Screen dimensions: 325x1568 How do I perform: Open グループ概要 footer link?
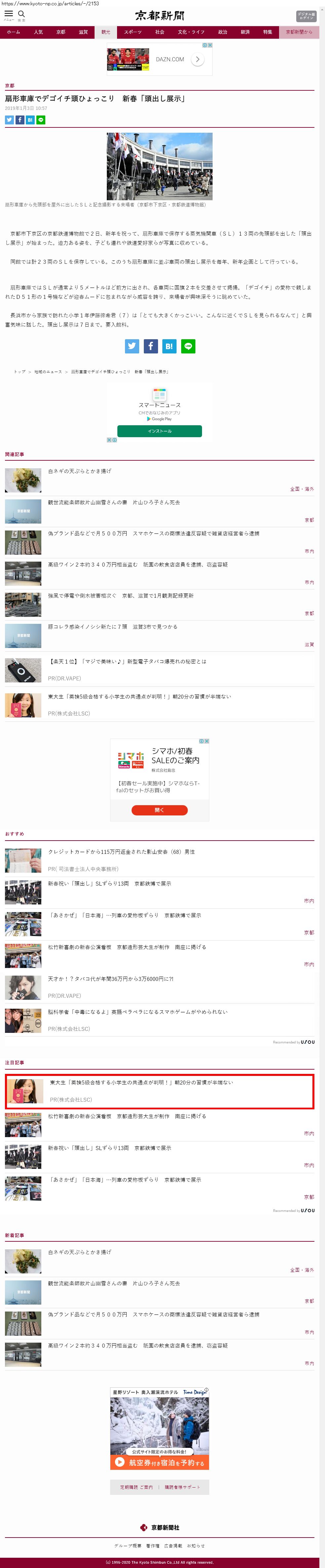coord(127,1545)
